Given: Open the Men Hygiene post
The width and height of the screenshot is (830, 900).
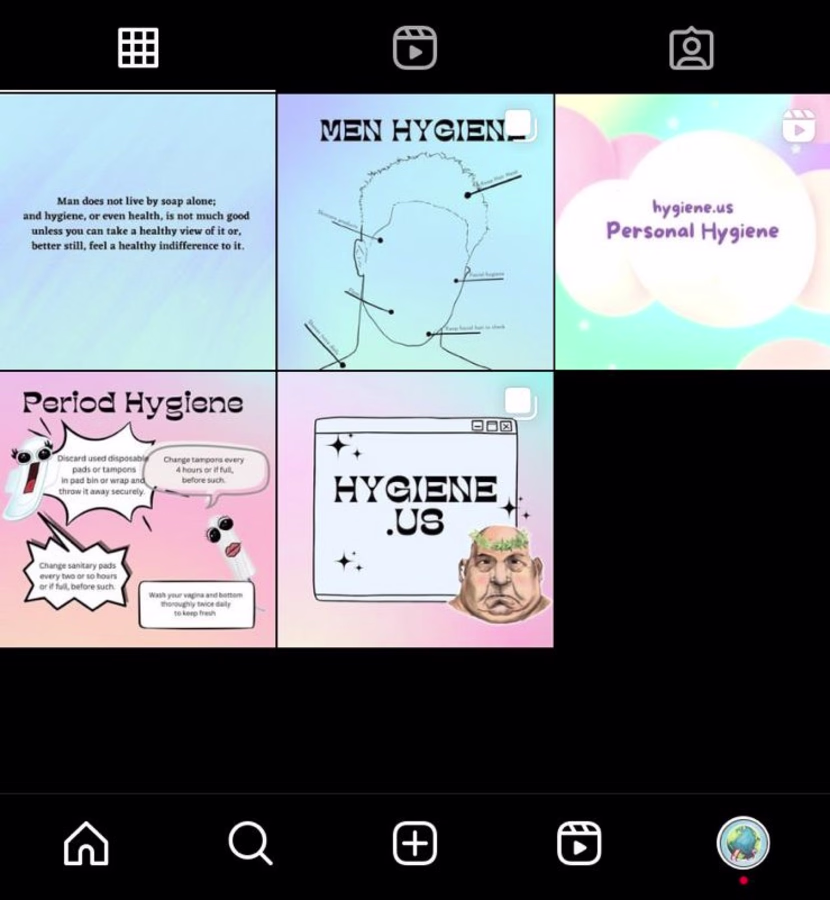Looking at the screenshot, I should pos(415,232).
